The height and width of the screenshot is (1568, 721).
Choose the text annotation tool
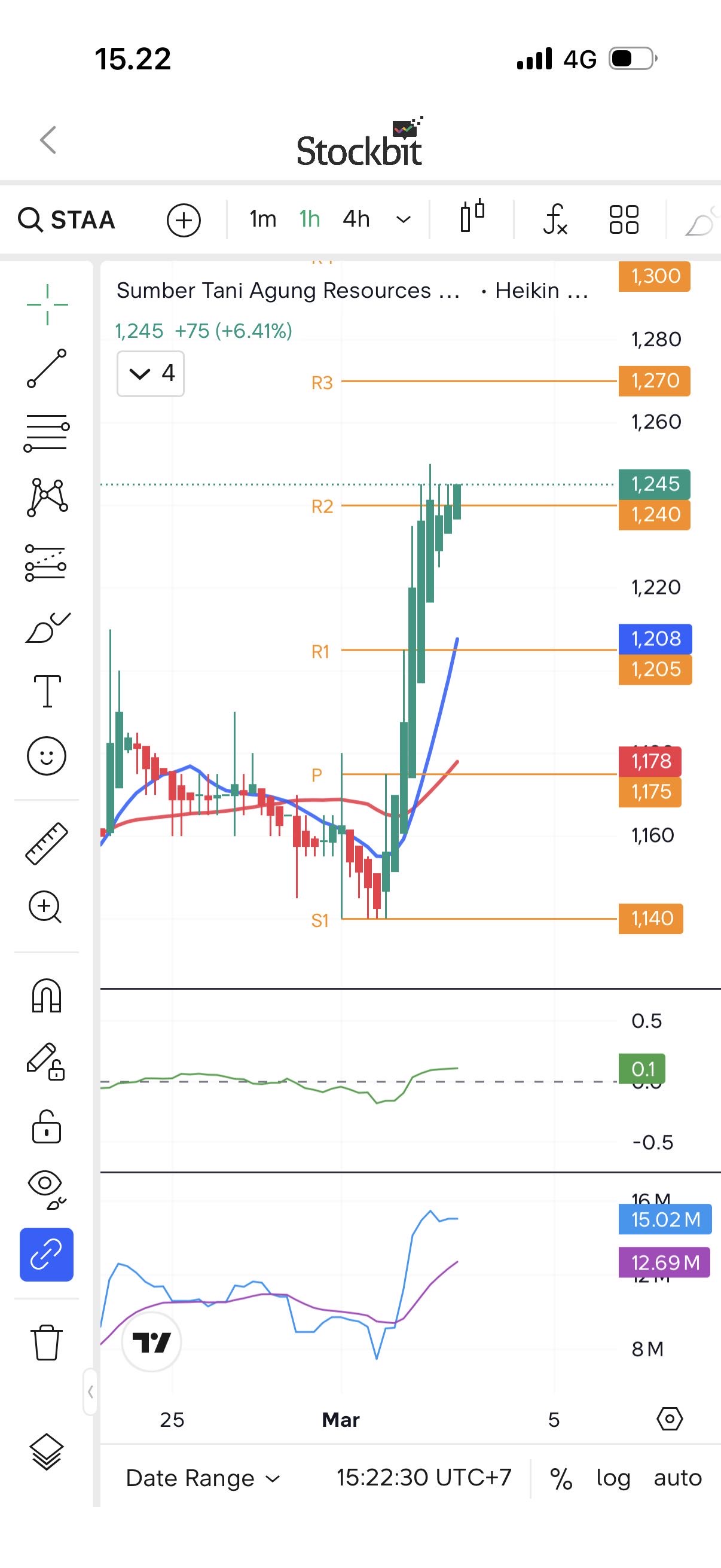coord(47,691)
